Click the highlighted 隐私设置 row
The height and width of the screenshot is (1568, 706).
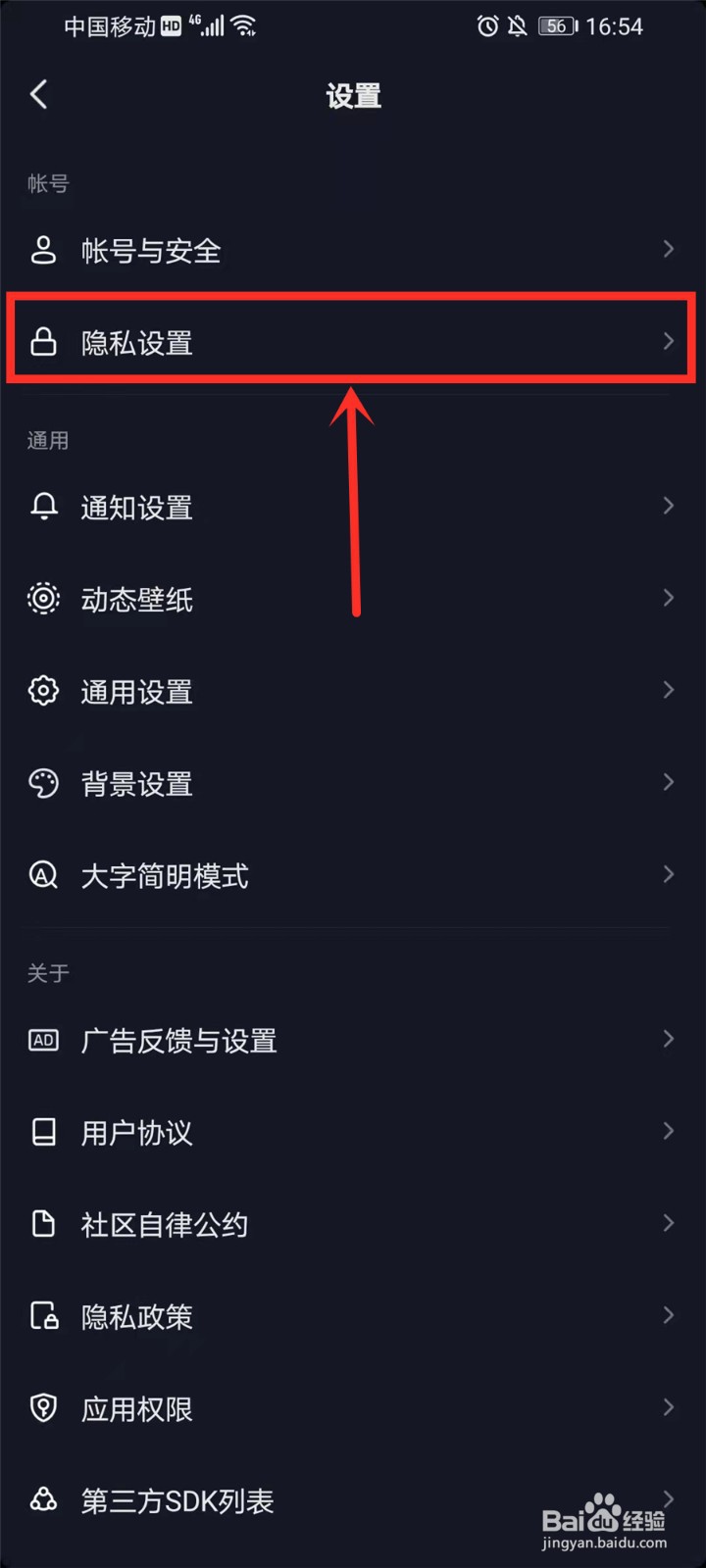[x=353, y=342]
